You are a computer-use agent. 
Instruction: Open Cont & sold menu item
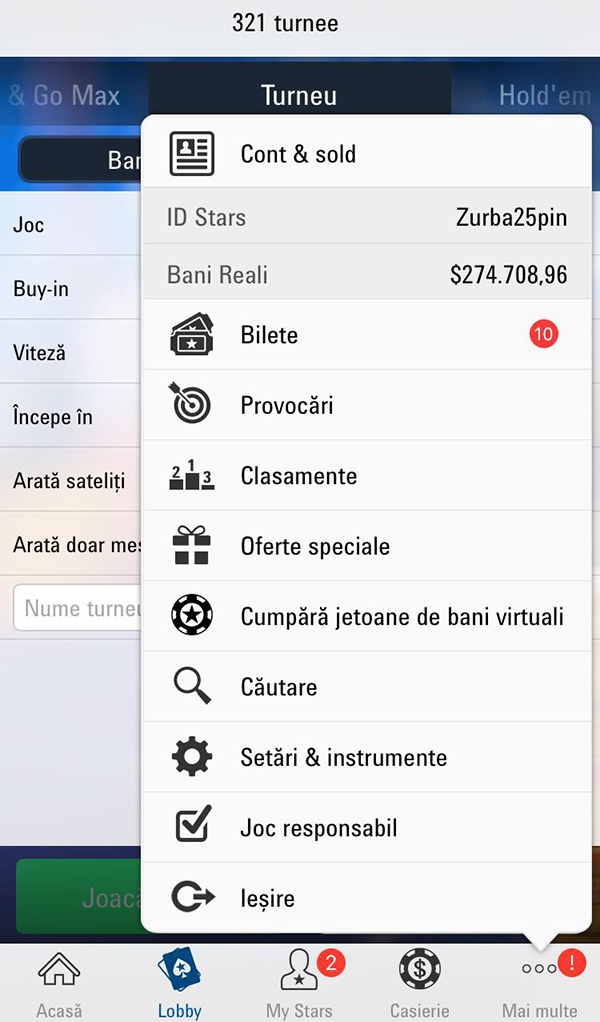pos(298,154)
